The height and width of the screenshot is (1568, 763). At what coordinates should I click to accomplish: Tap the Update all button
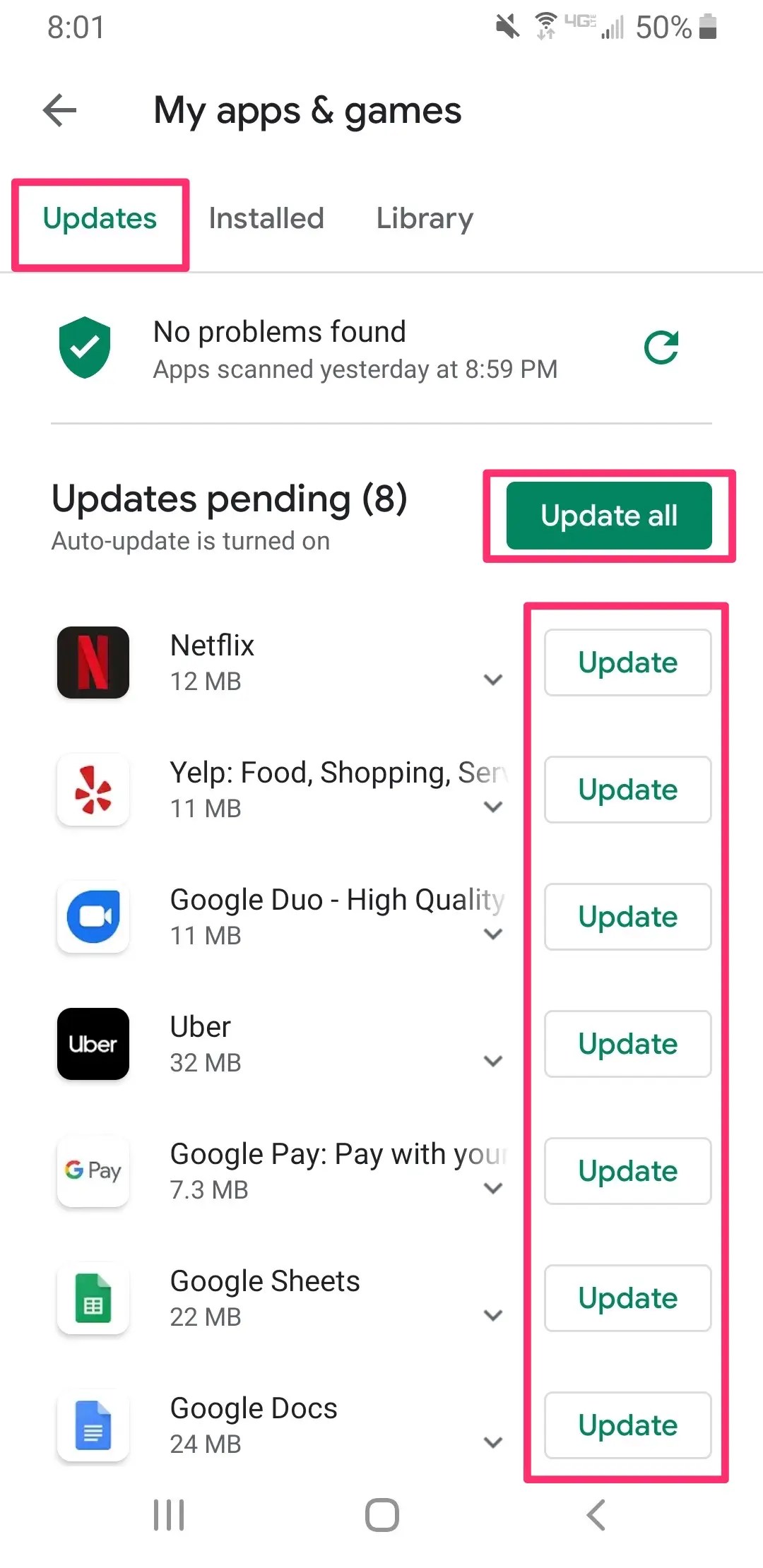[609, 516]
